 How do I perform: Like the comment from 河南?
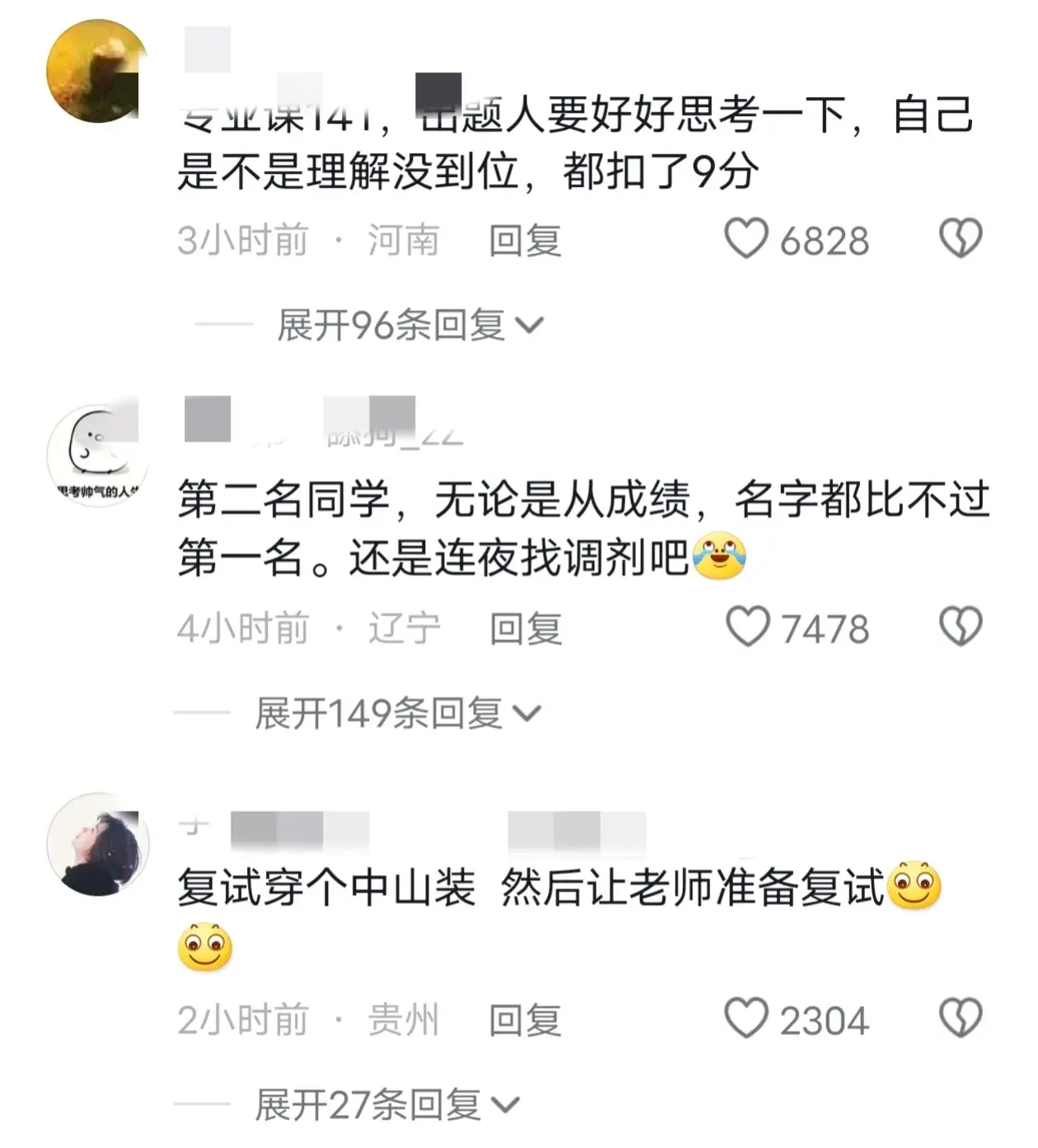(746, 239)
